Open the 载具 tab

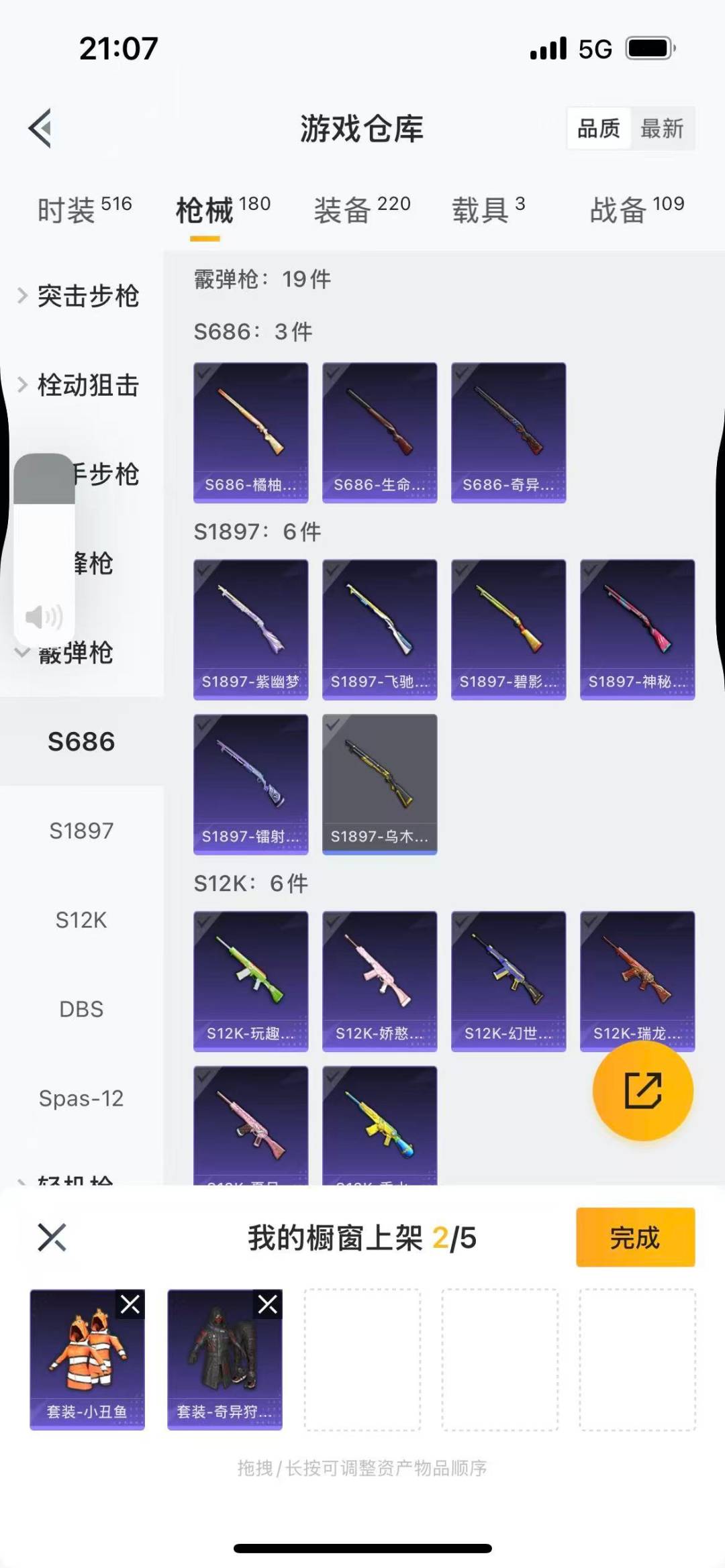[488, 209]
